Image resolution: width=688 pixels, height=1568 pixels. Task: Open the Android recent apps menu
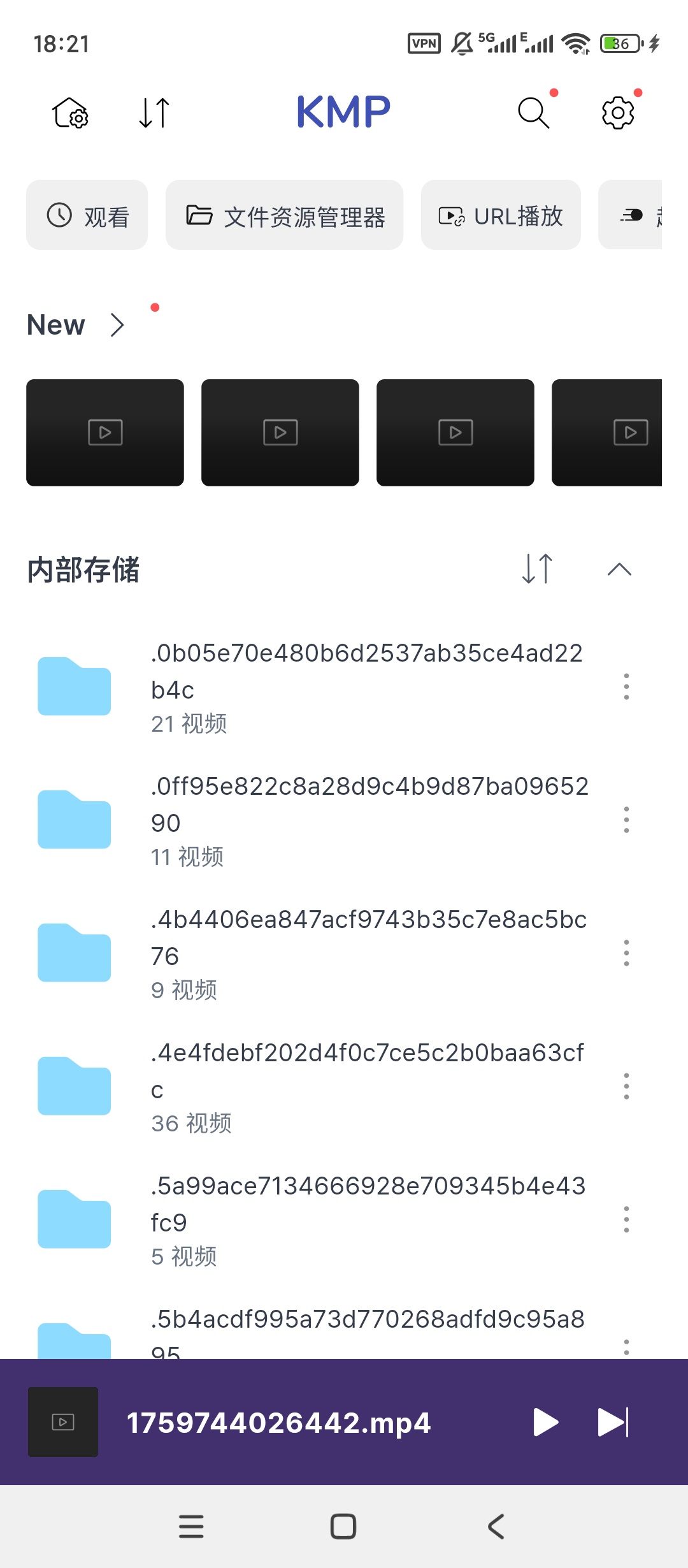191,1525
